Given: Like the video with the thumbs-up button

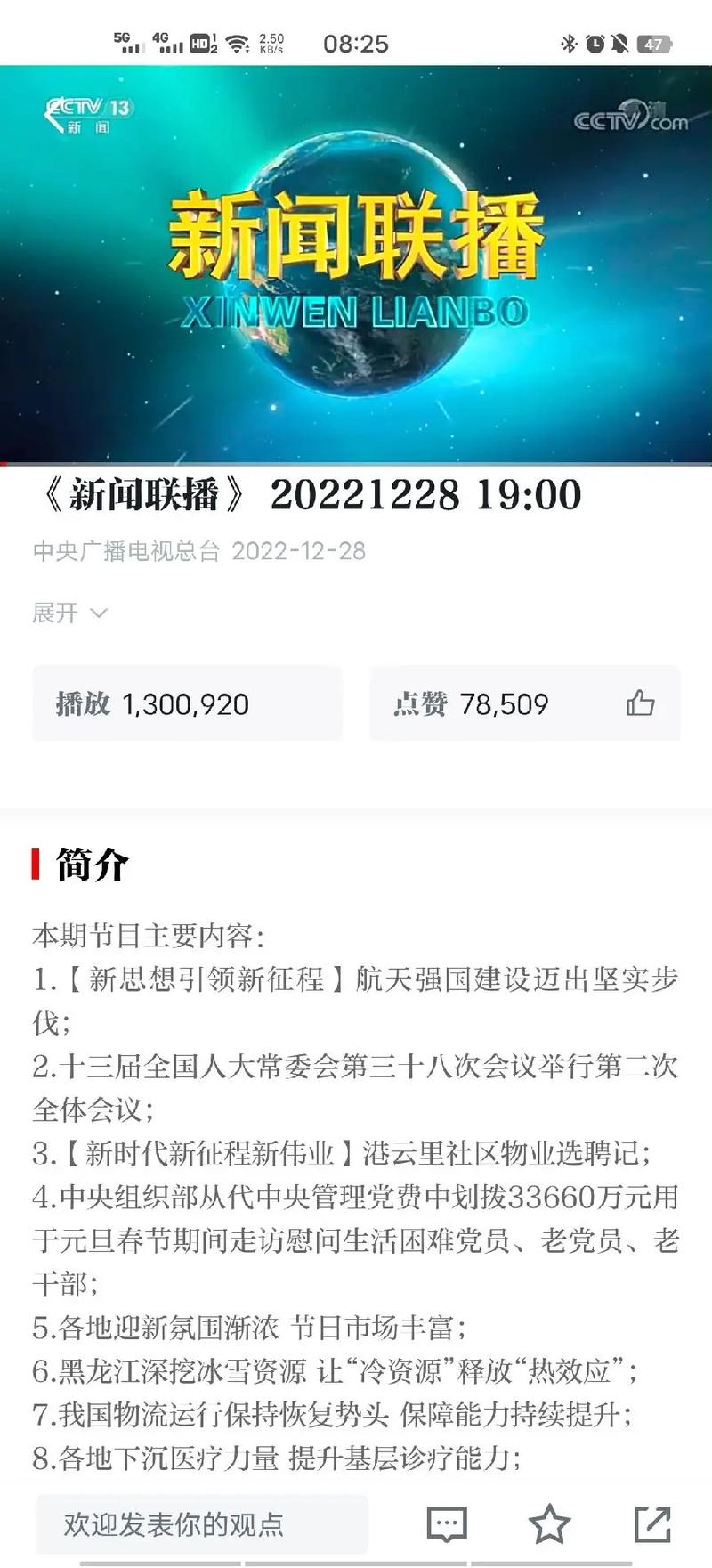Looking at the screenshot, I should coord(640,703).
